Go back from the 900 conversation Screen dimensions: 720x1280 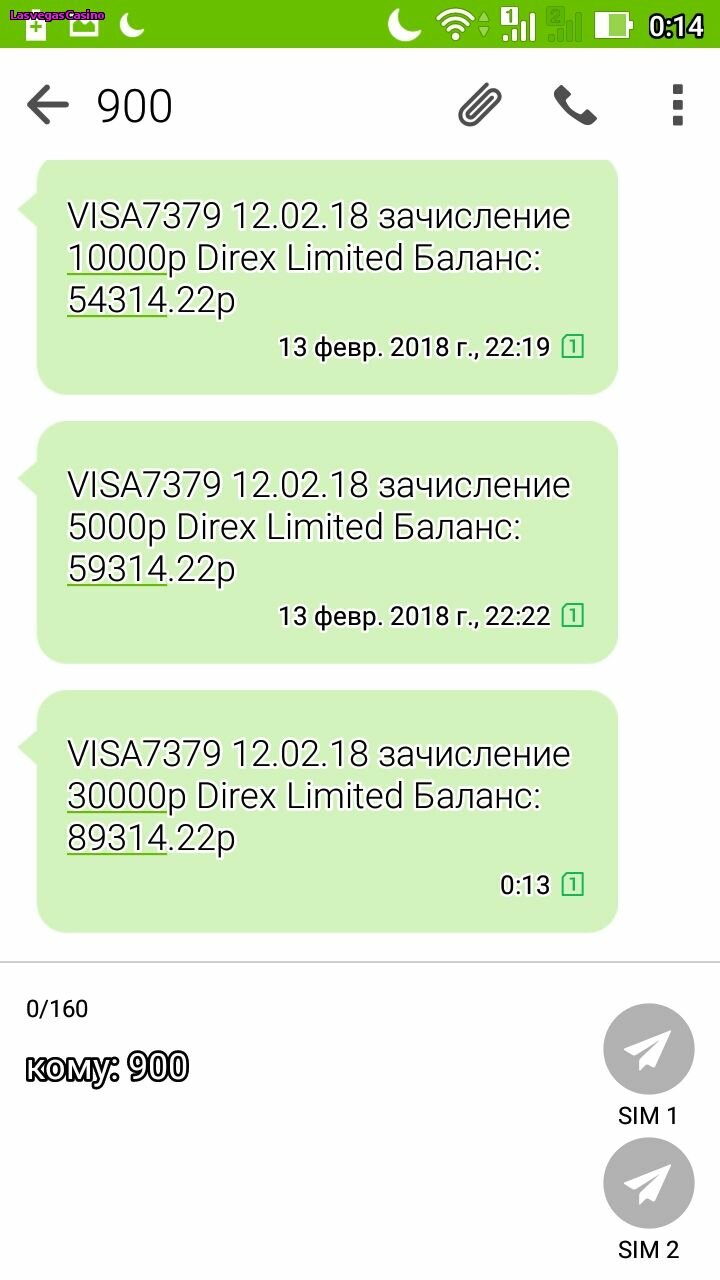(47, 104)
